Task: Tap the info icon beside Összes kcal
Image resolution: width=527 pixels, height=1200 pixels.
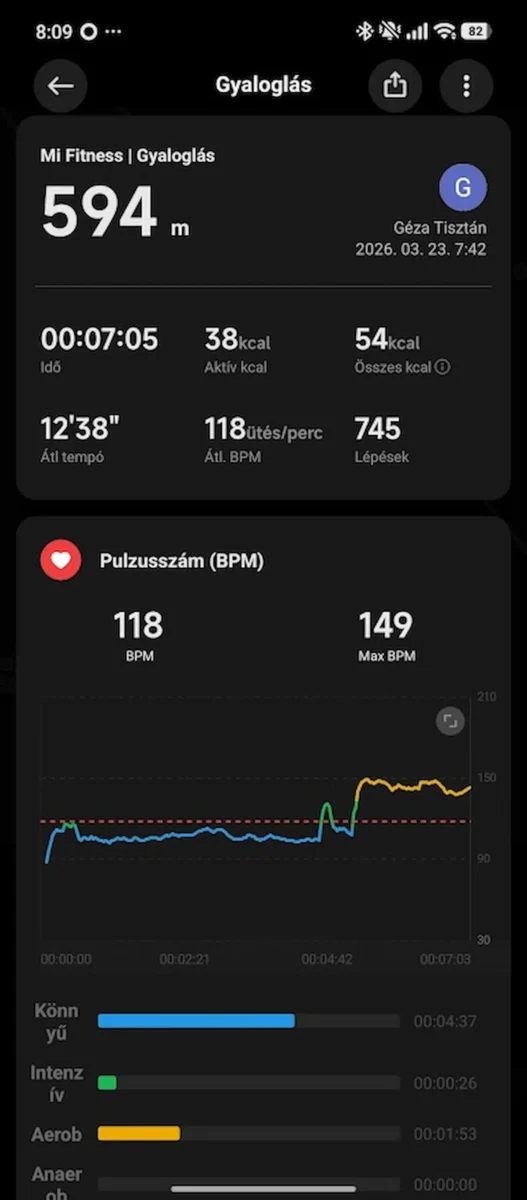Action: pyautogui.click(x=443, y=367)
